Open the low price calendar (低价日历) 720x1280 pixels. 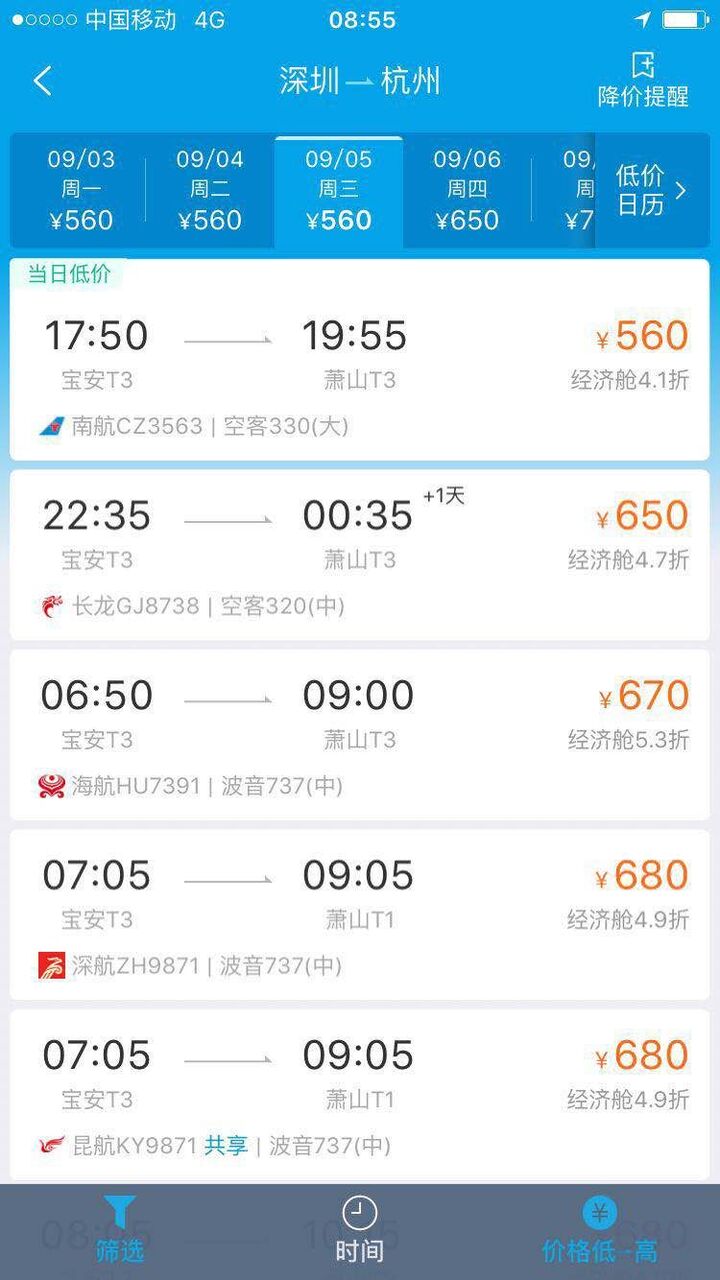point(651,190)
